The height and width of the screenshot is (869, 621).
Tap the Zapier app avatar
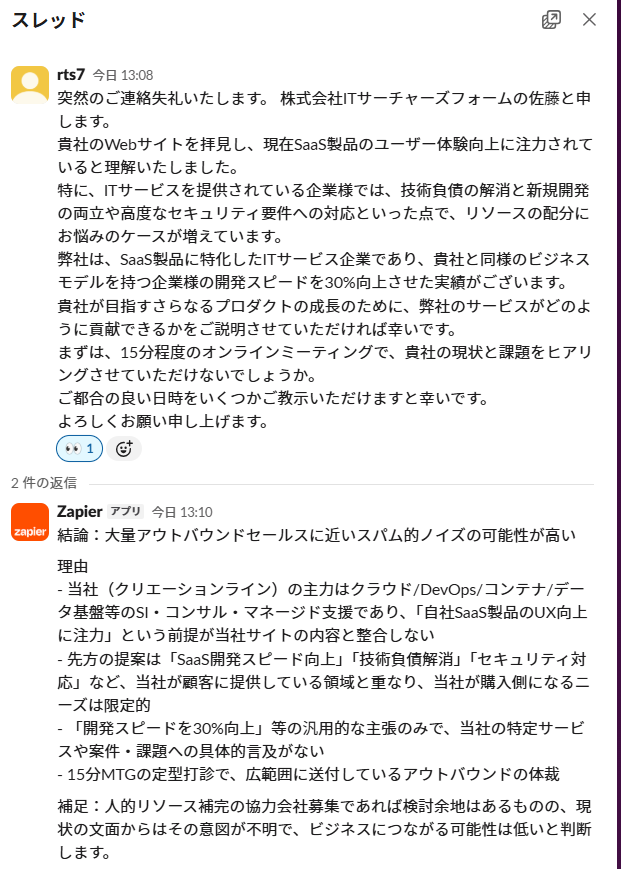coord(30,522)
